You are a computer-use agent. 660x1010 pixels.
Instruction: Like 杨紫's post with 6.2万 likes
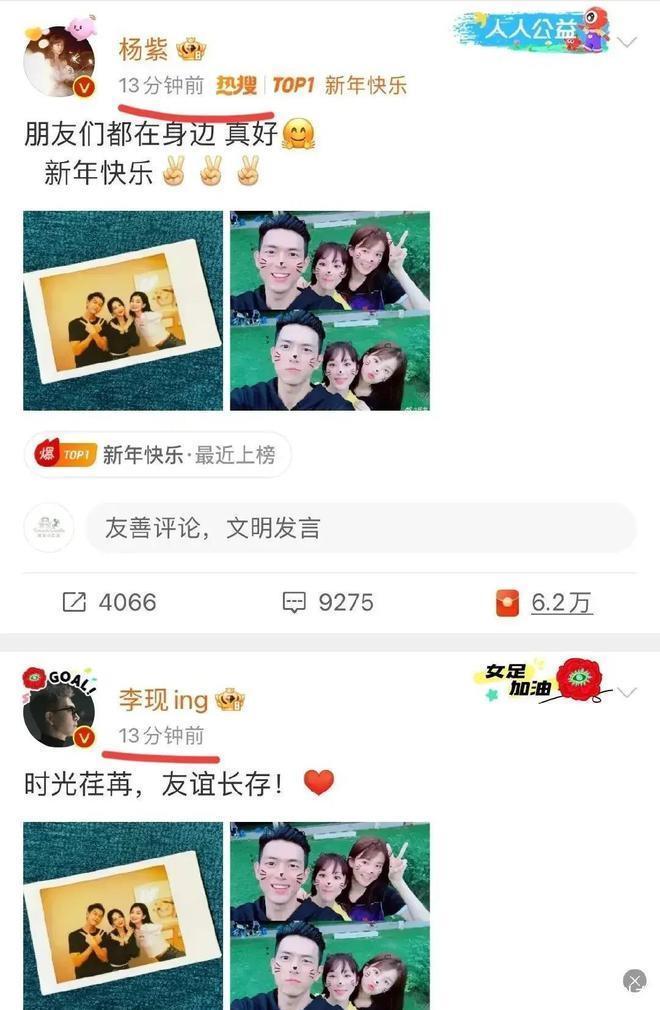click(x=545, y=602)
